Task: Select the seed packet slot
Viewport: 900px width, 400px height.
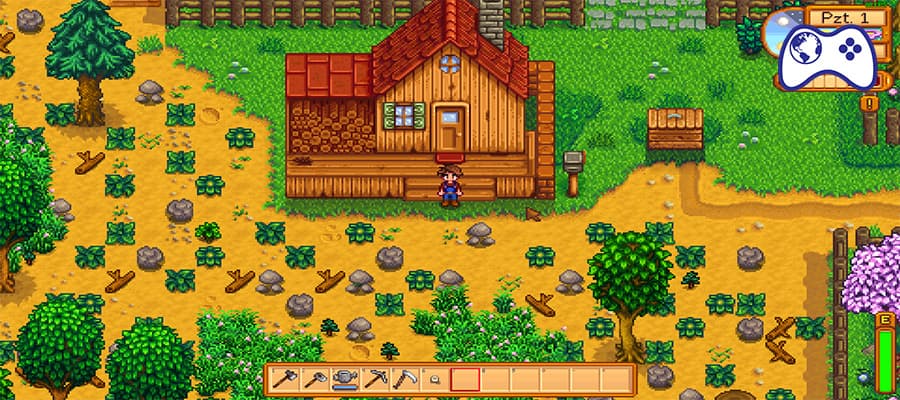Action: point(435,380)
